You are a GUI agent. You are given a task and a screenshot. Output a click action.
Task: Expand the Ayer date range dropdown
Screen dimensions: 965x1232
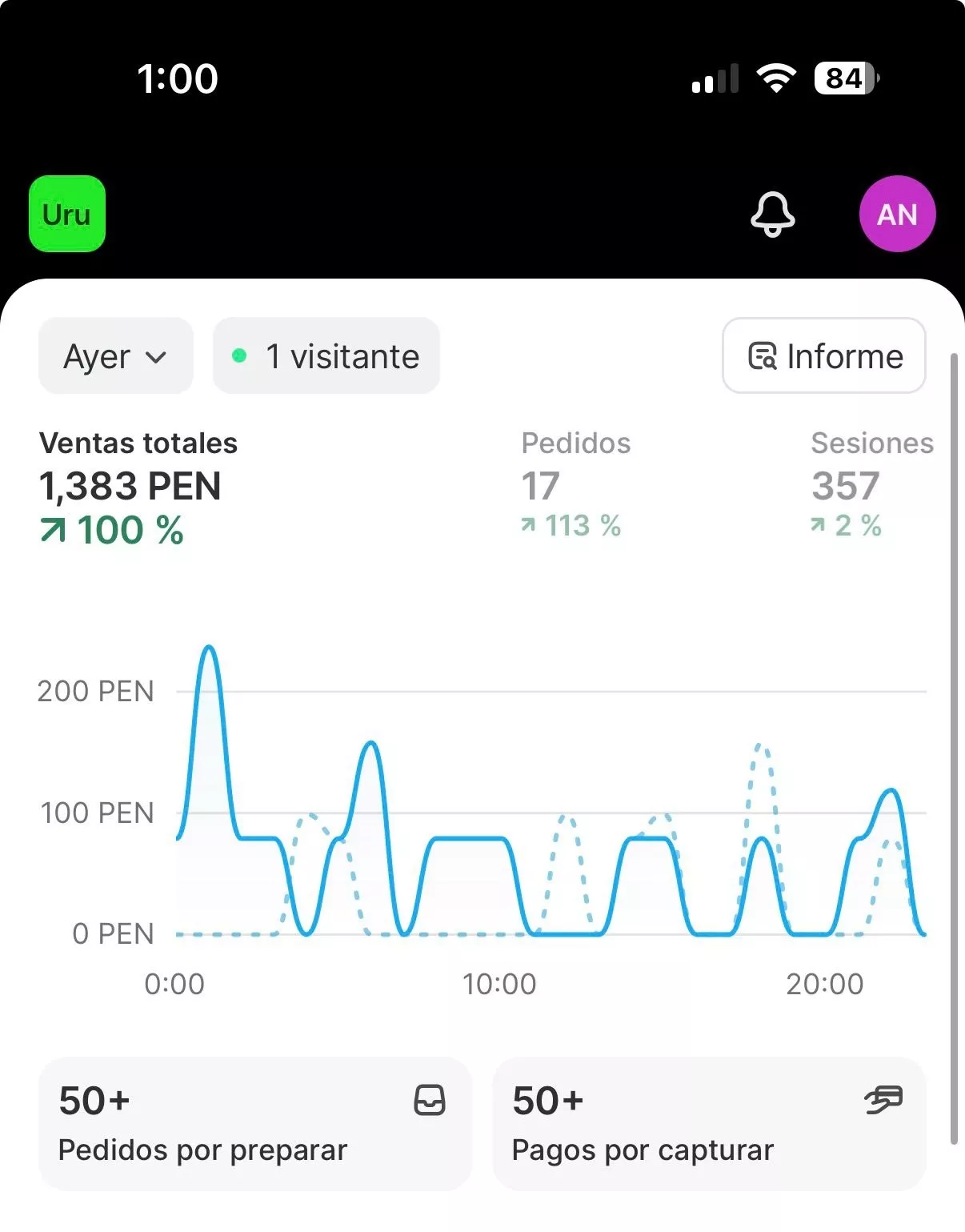click(x=116, y=356)
